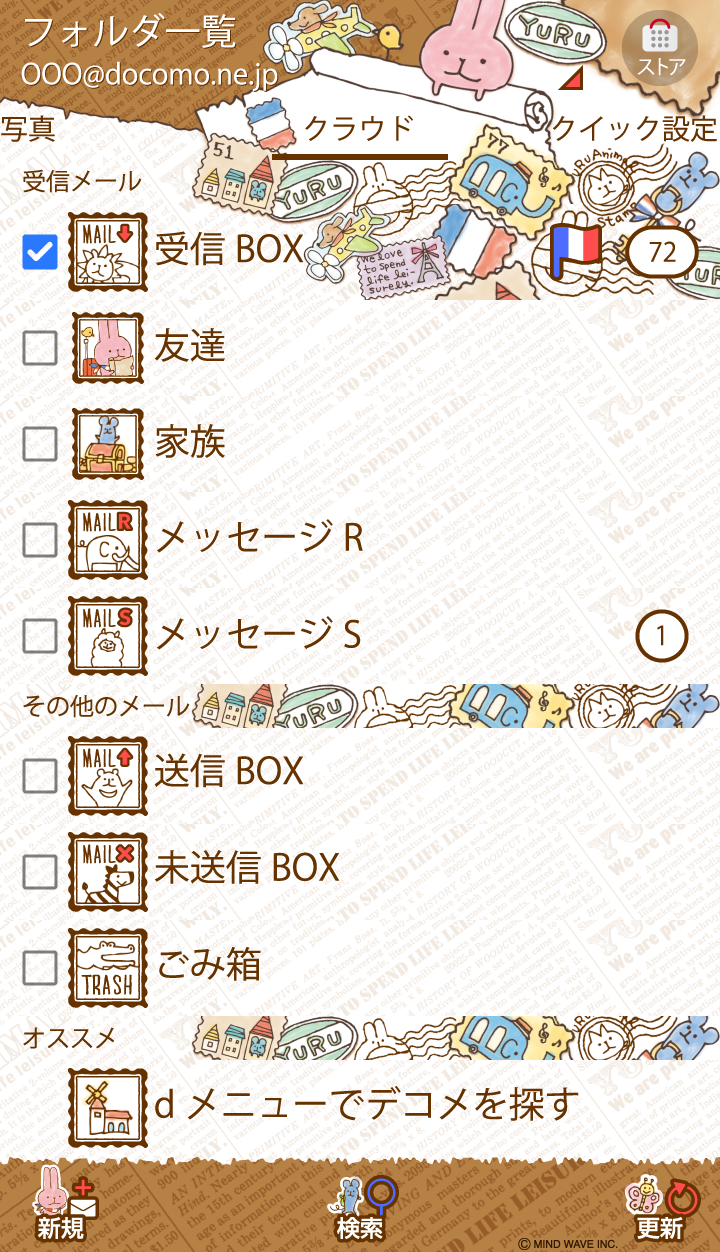Open the 友達 folder

[x=190, y=347]
